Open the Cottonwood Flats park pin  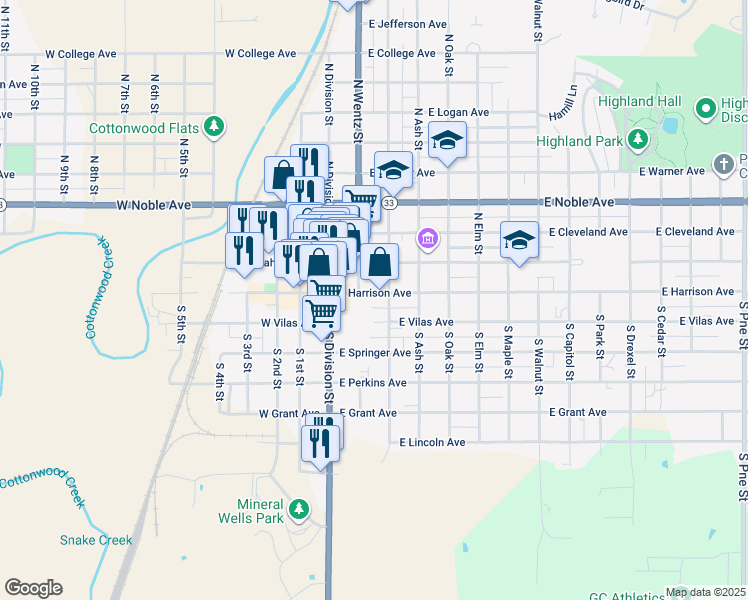pyautogui.click(x=214, y=127)
